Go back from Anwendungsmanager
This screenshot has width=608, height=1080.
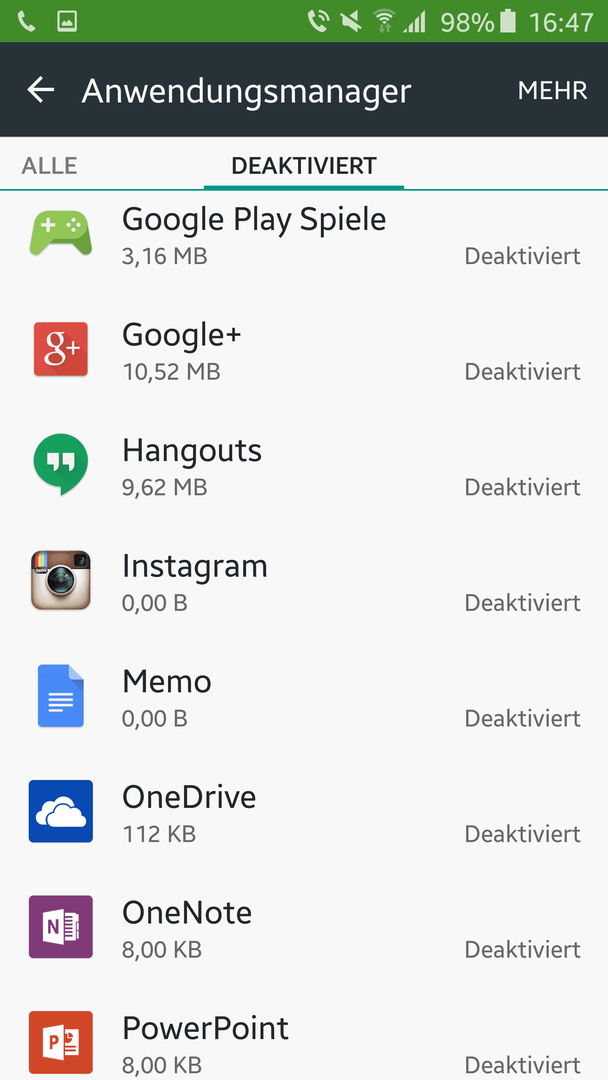(40, 90)
